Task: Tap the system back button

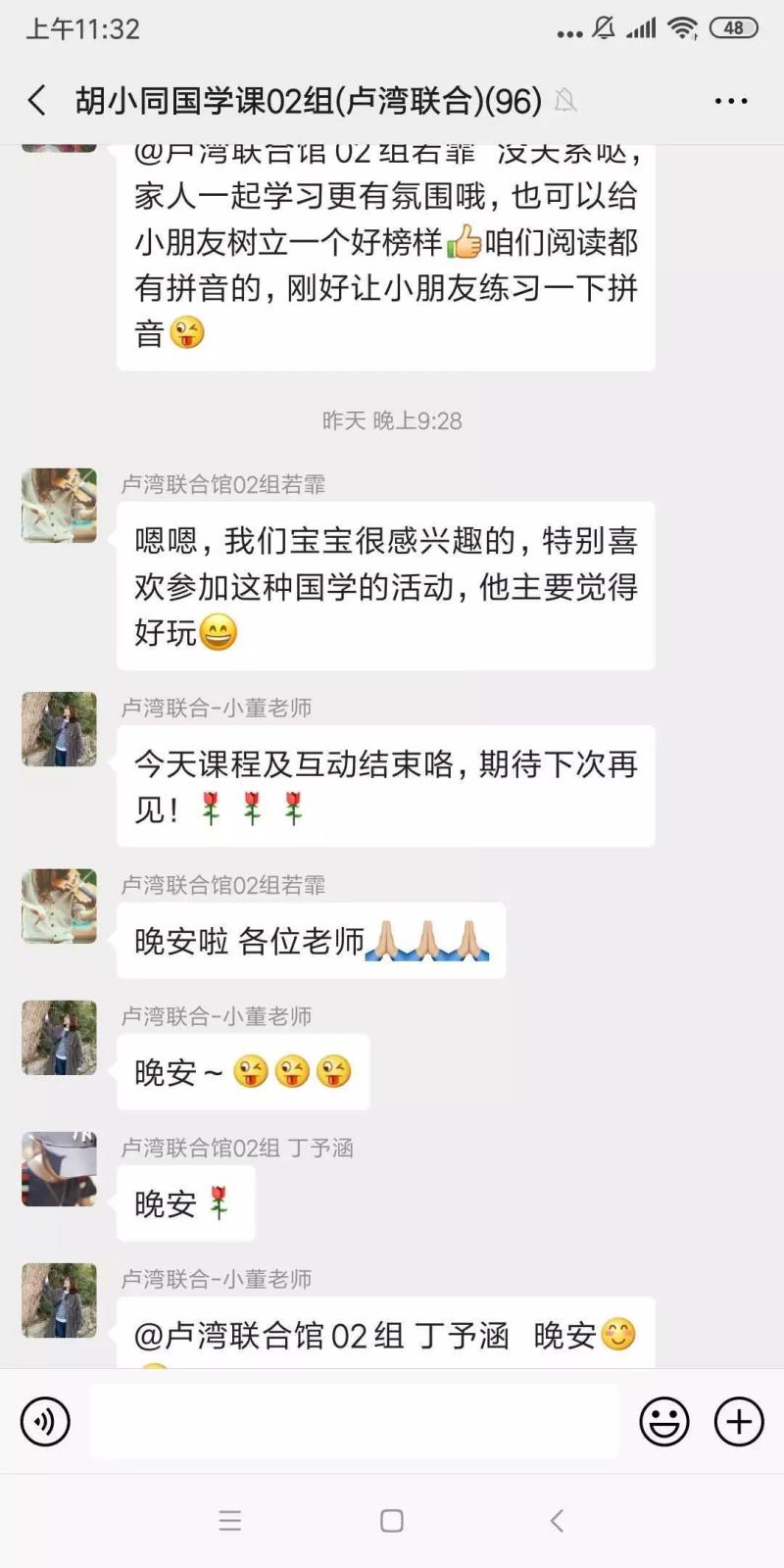Action: (x=556, y=1521)
